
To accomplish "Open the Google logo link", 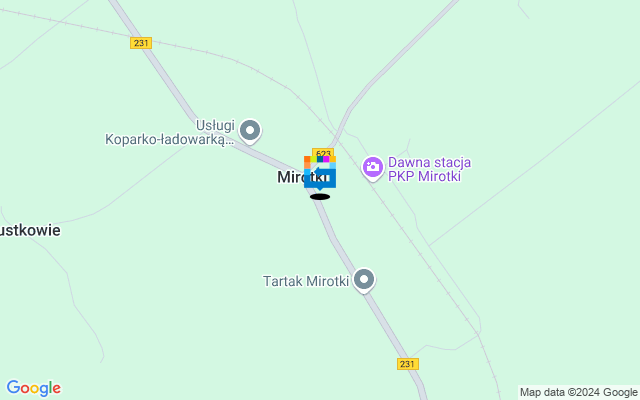I will point(33,388).
